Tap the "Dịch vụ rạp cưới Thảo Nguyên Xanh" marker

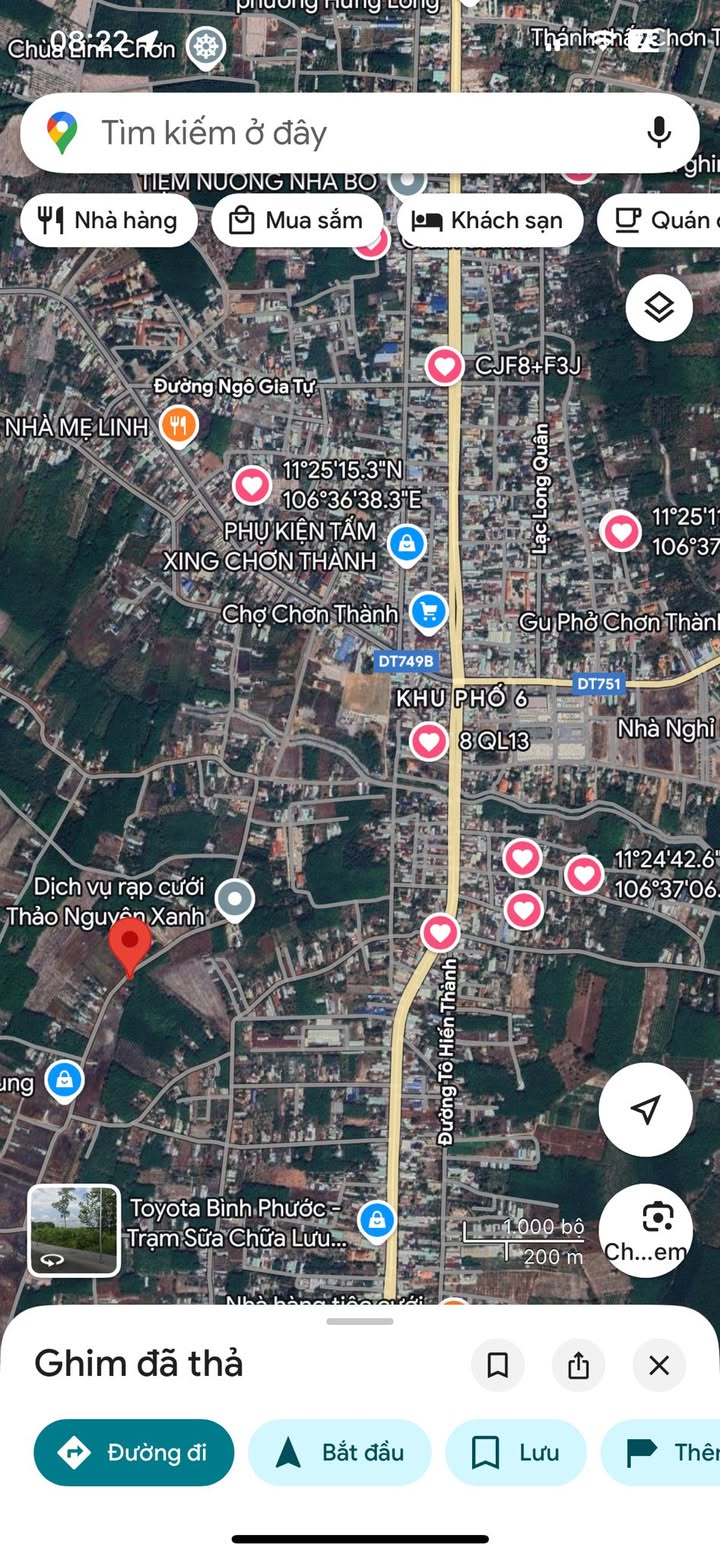(235, 899)
